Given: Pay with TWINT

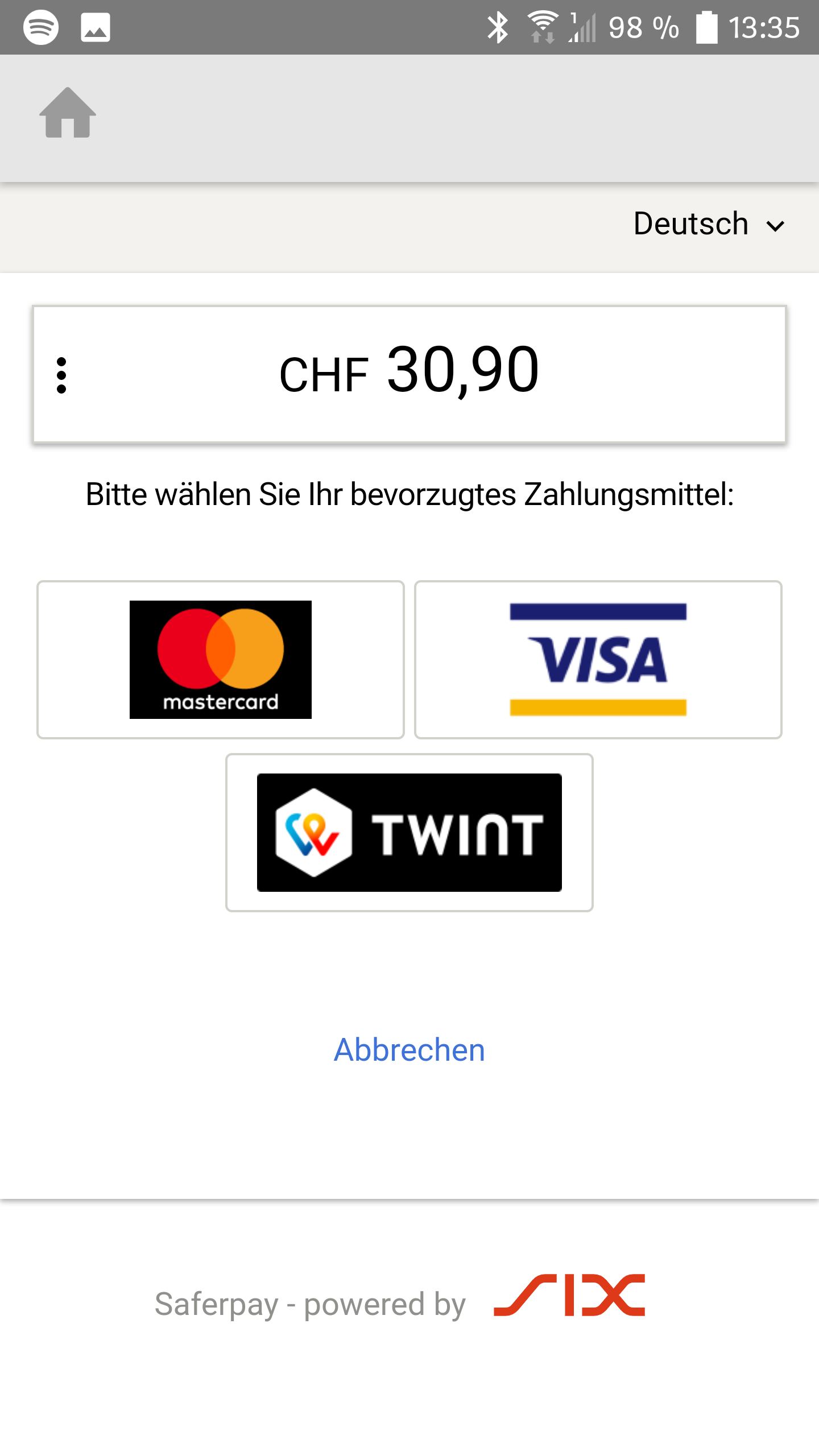Looking at the screenshot, I should coord(409,833).
